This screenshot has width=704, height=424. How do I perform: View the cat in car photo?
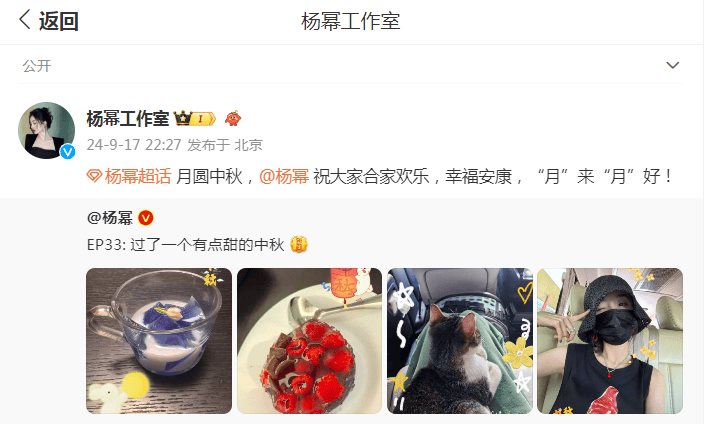[460, 340]
